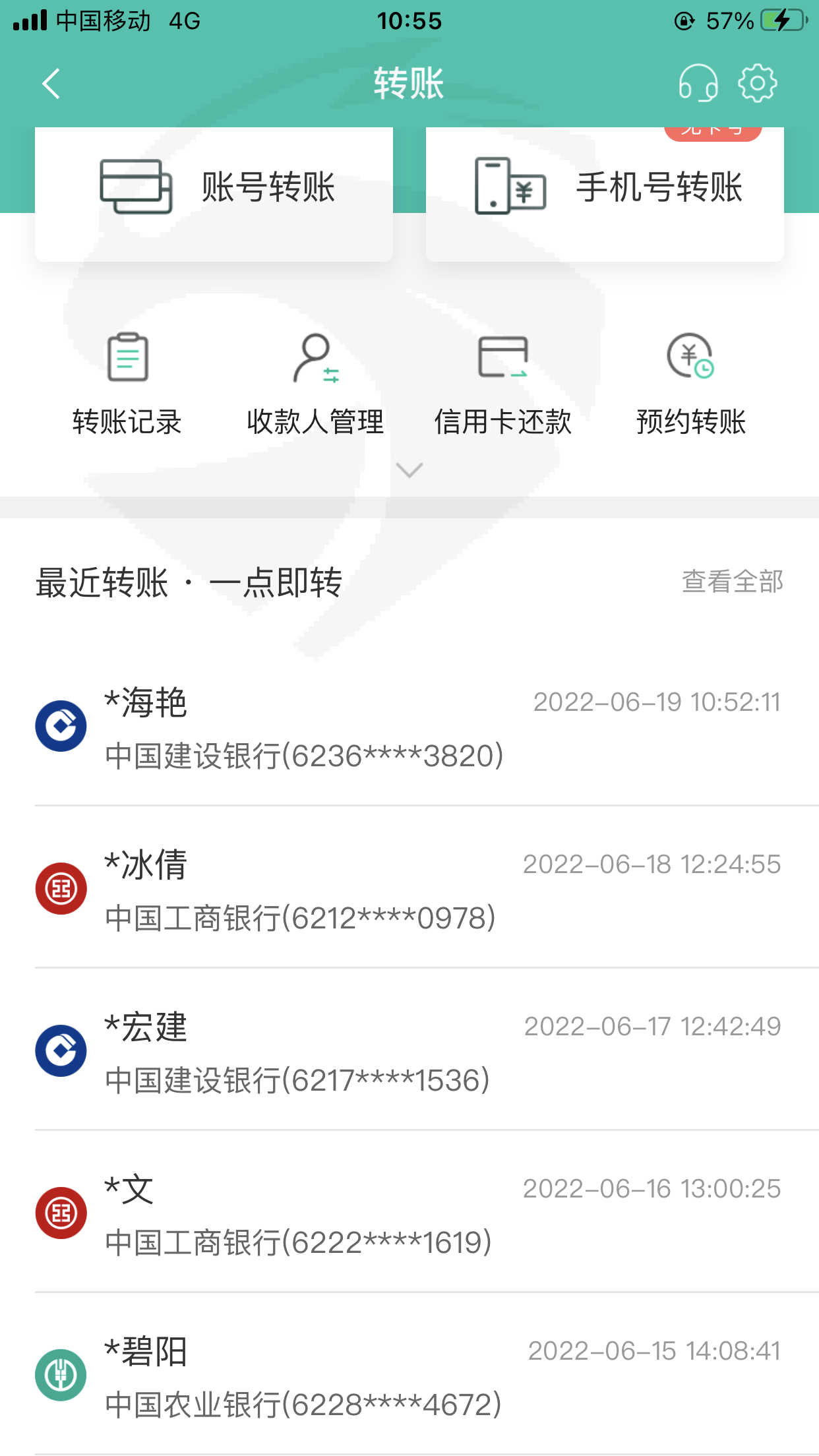This screenshot has height=1456, width=819.
Task: Go back using the top-left arrow
Action: pos(51,84)
